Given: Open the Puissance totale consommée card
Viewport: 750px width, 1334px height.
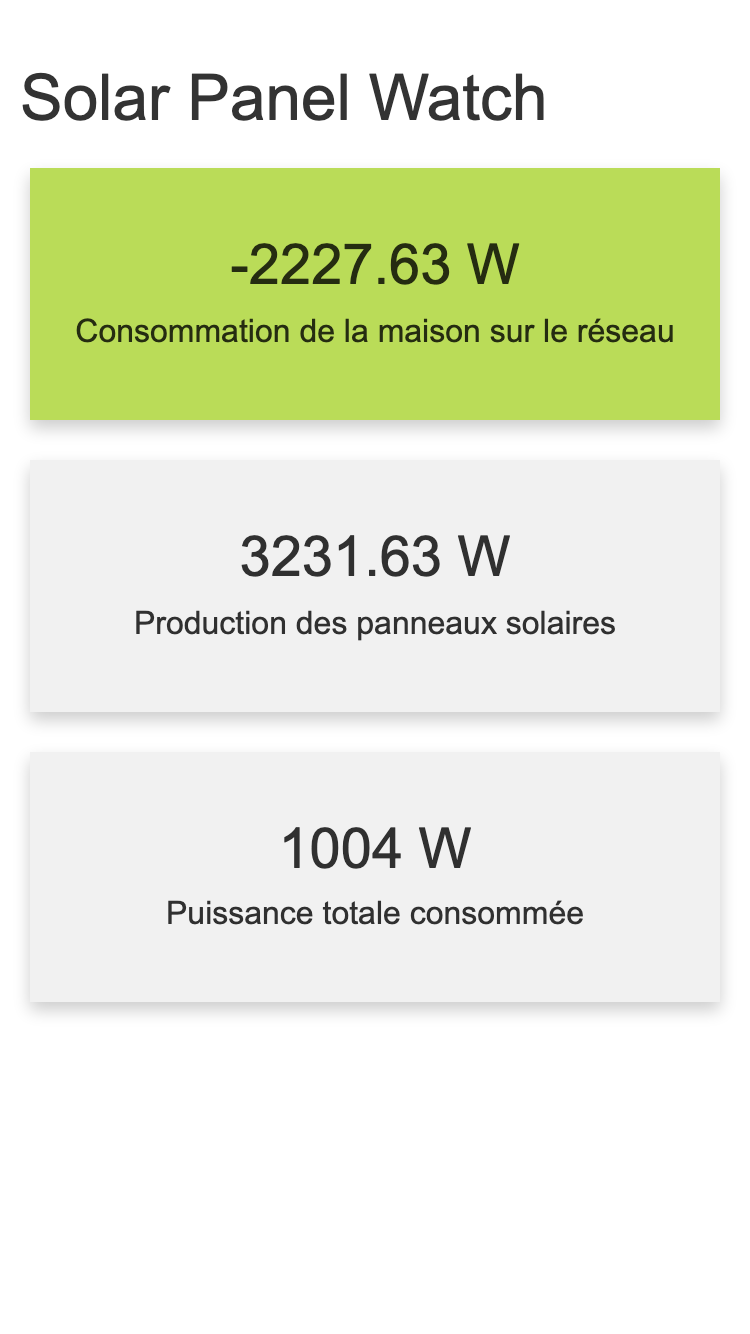Looking at the screenshot, I should (375, 877).
